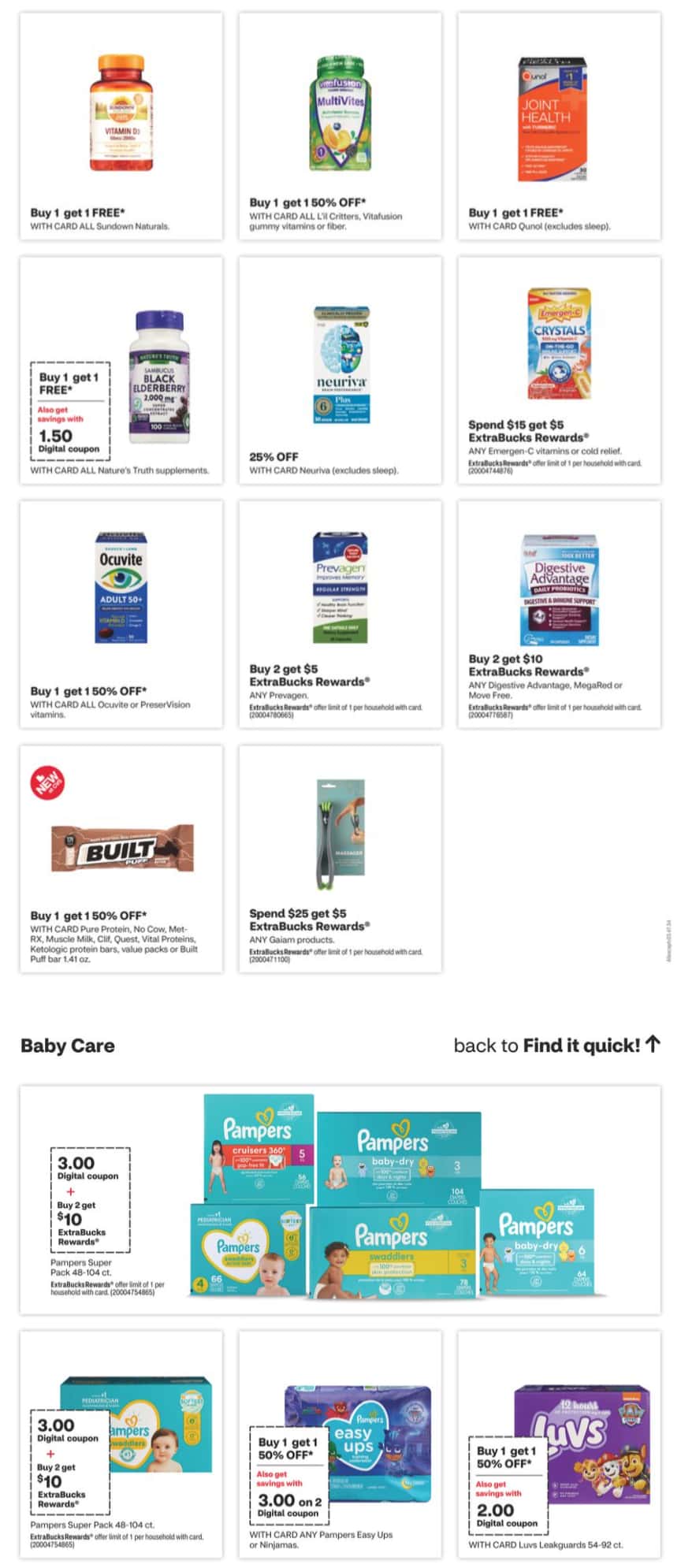Open the Digestive Advantage probiotics offer
This screenshot has height=1568, width=681.
coord(559,615)
